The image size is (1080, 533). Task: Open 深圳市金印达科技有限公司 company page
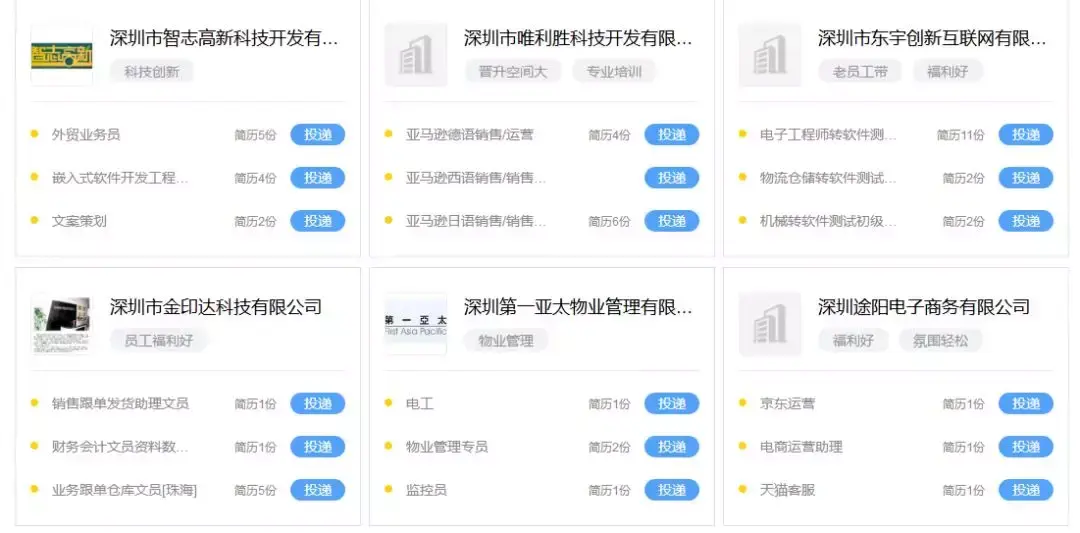click(x=215, y=307)
